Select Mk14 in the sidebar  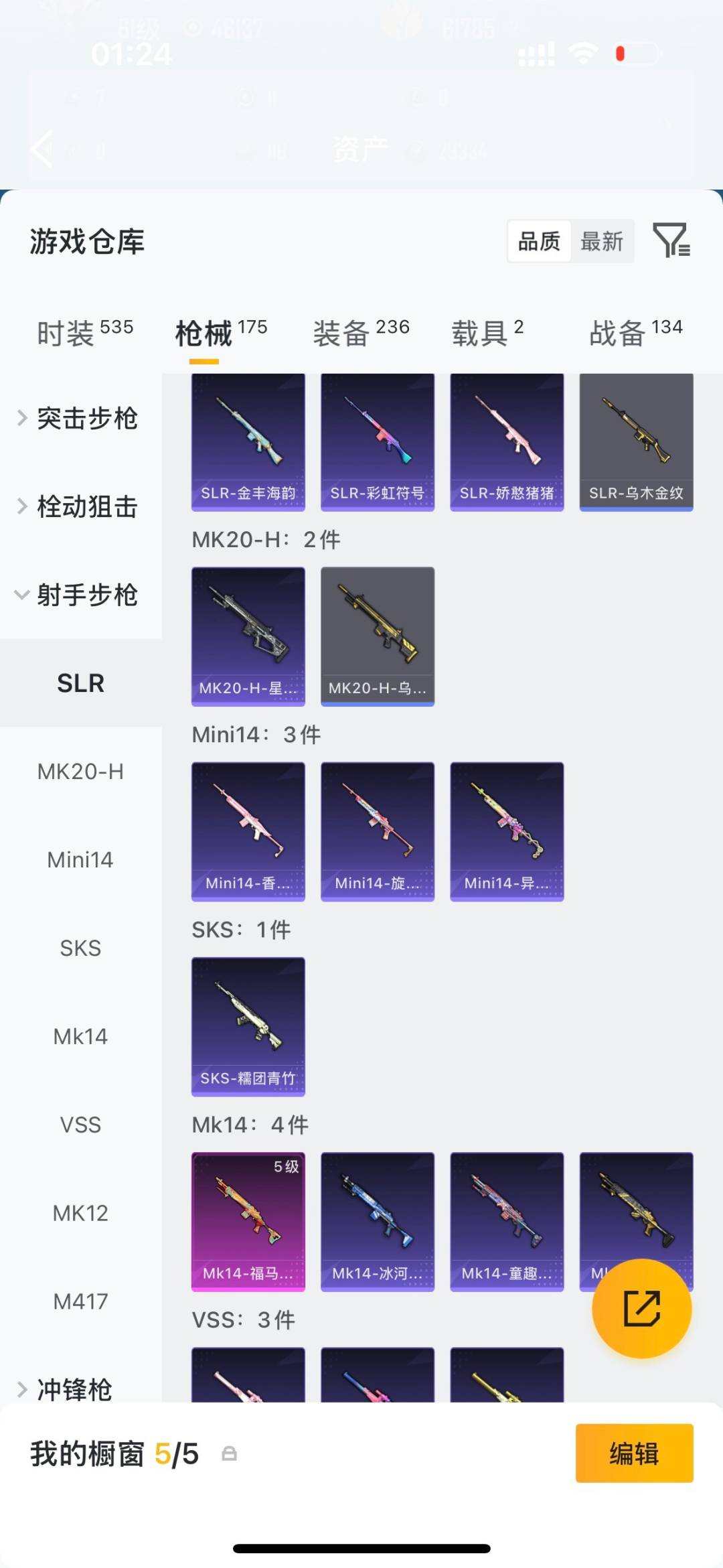[x=81, y=1036]
